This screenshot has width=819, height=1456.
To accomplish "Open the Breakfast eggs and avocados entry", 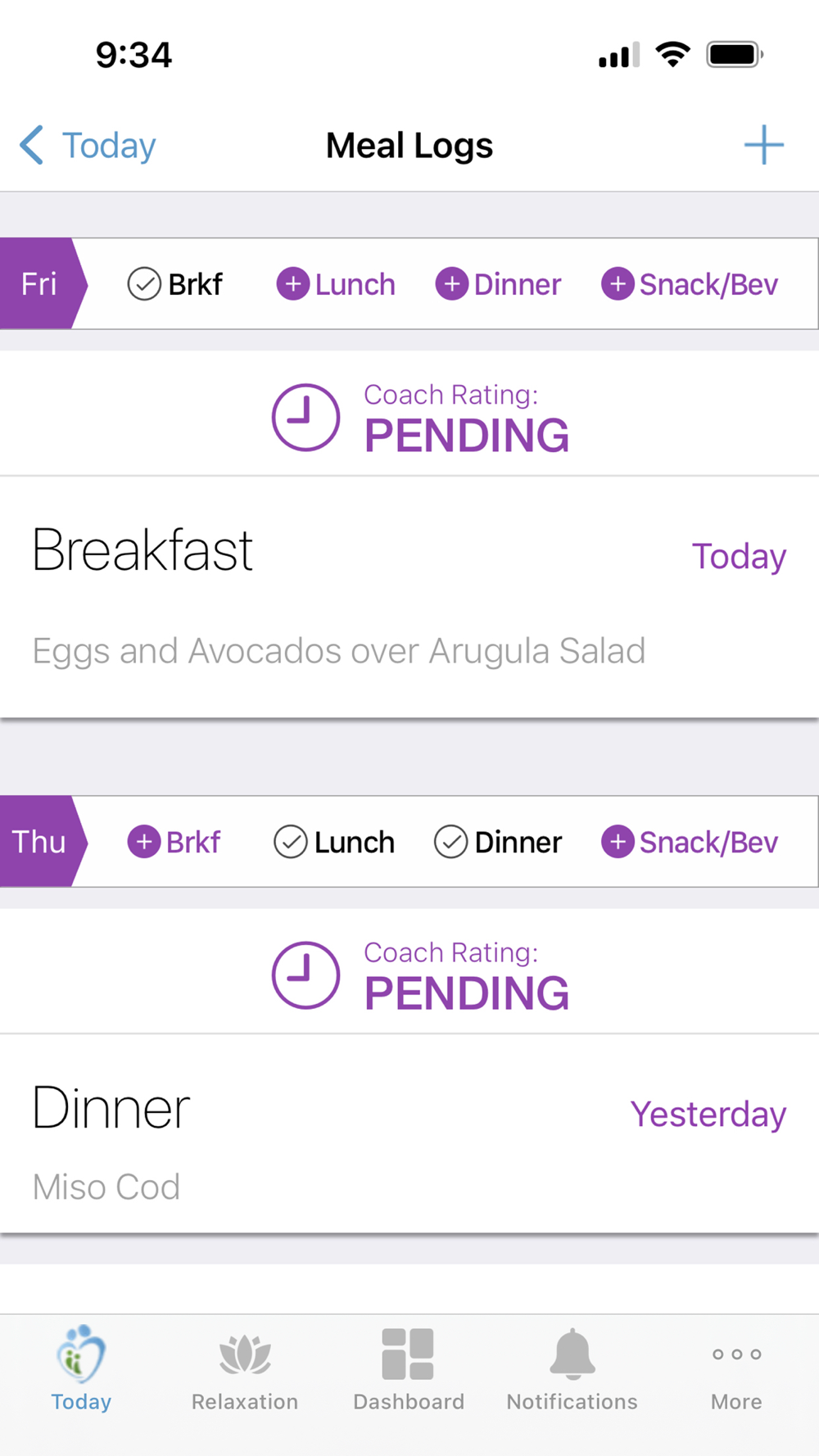I will pos(409,597).
